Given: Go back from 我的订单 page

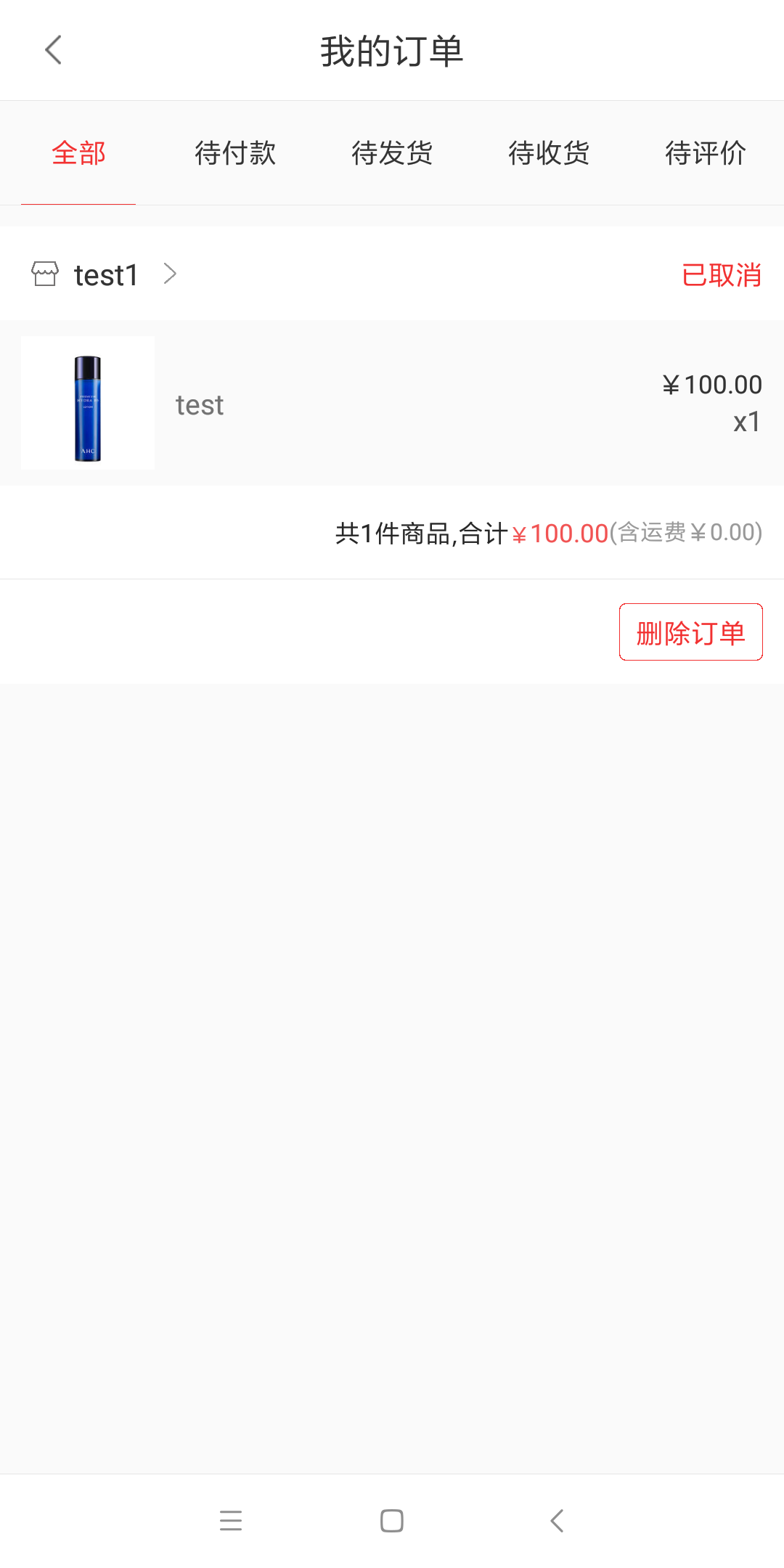Looking at the screenshot, I should click(x=53, y=50).
